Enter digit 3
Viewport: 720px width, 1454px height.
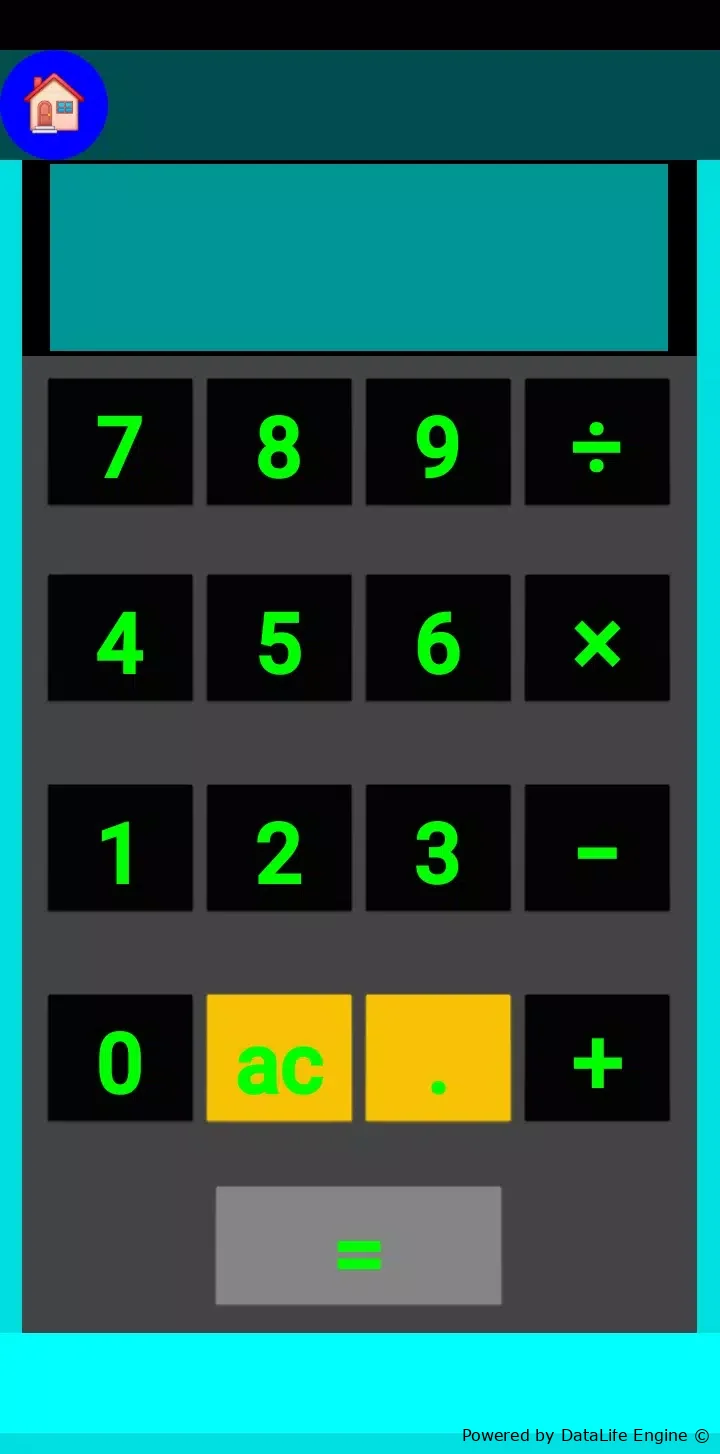(x=438, y=847)
